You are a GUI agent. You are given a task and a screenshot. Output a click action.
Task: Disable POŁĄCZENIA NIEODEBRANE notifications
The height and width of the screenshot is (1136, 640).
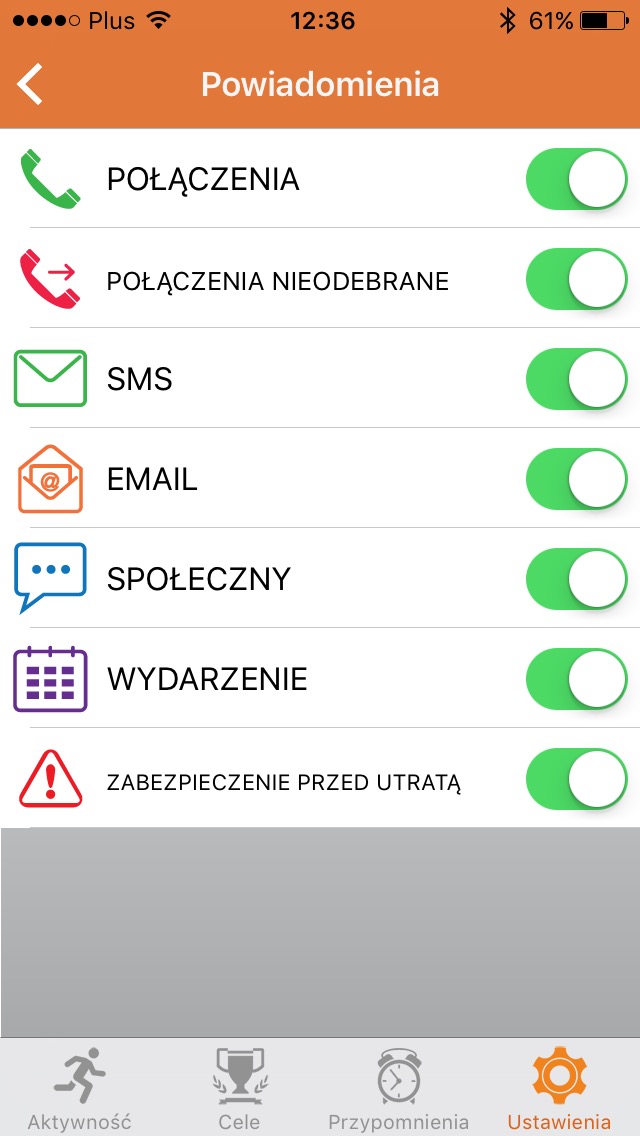[576, 279]
